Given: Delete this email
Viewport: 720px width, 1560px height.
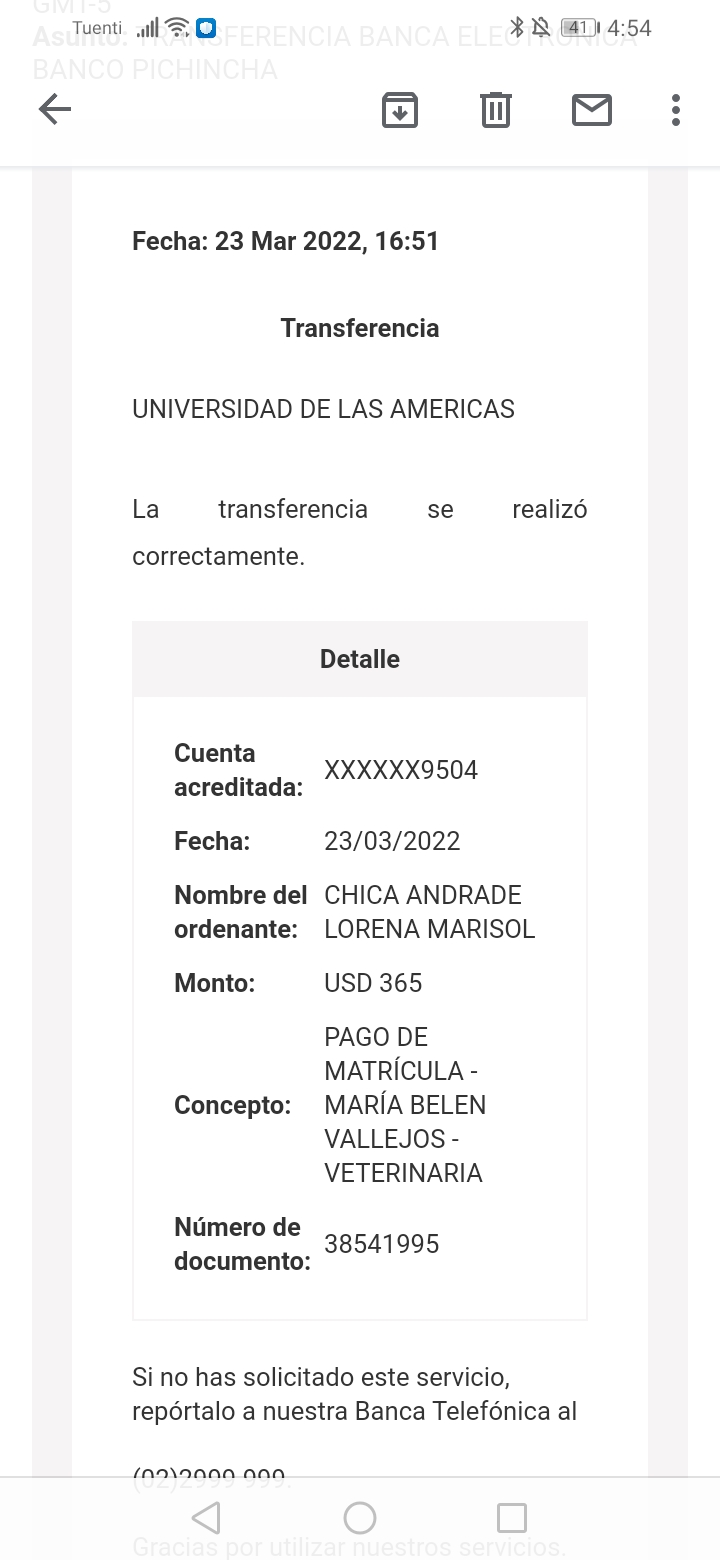Looking at the screenshot, I should [x=496, y=109].
